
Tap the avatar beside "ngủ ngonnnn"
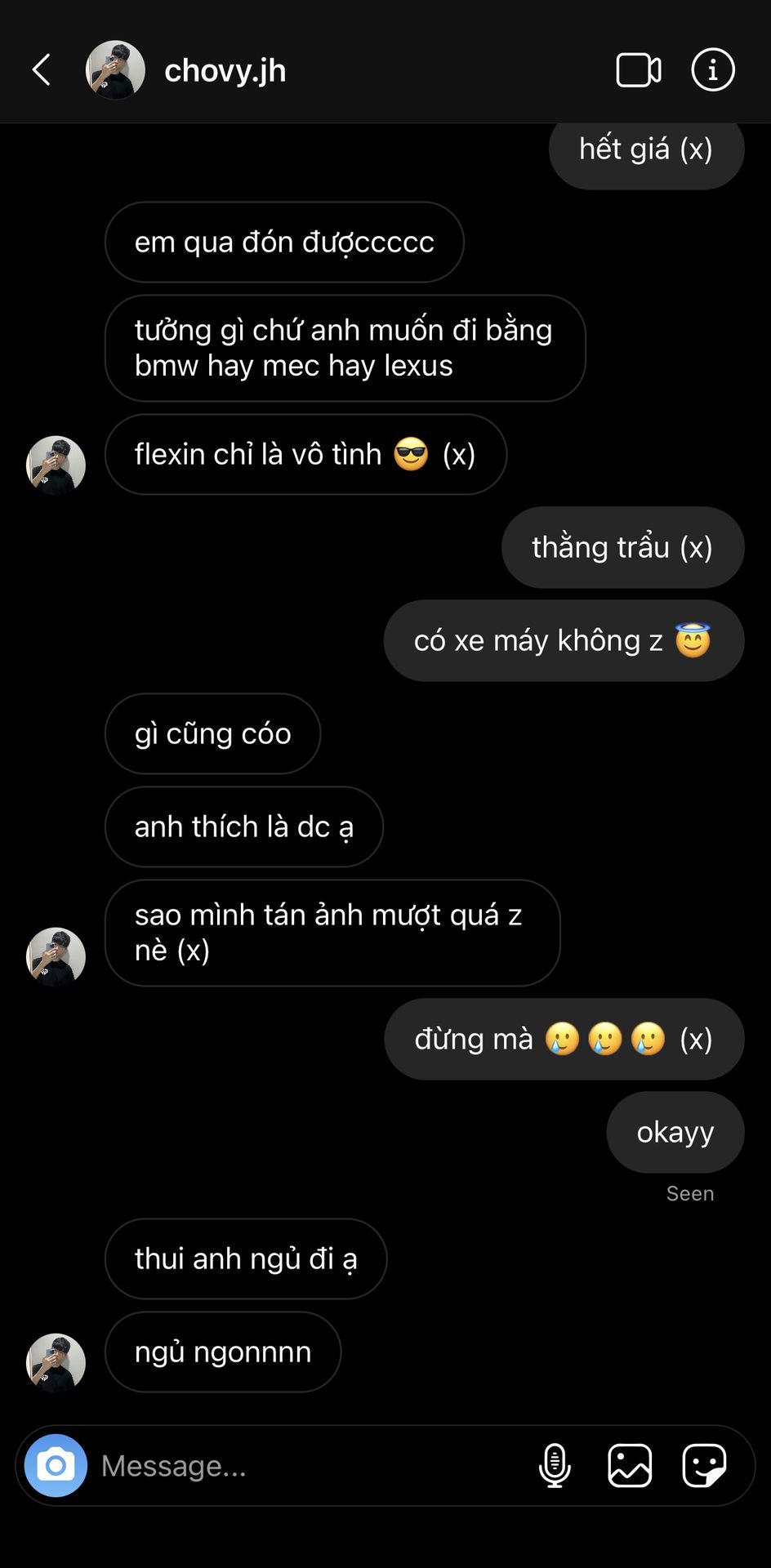click(x=56, y=1362)
